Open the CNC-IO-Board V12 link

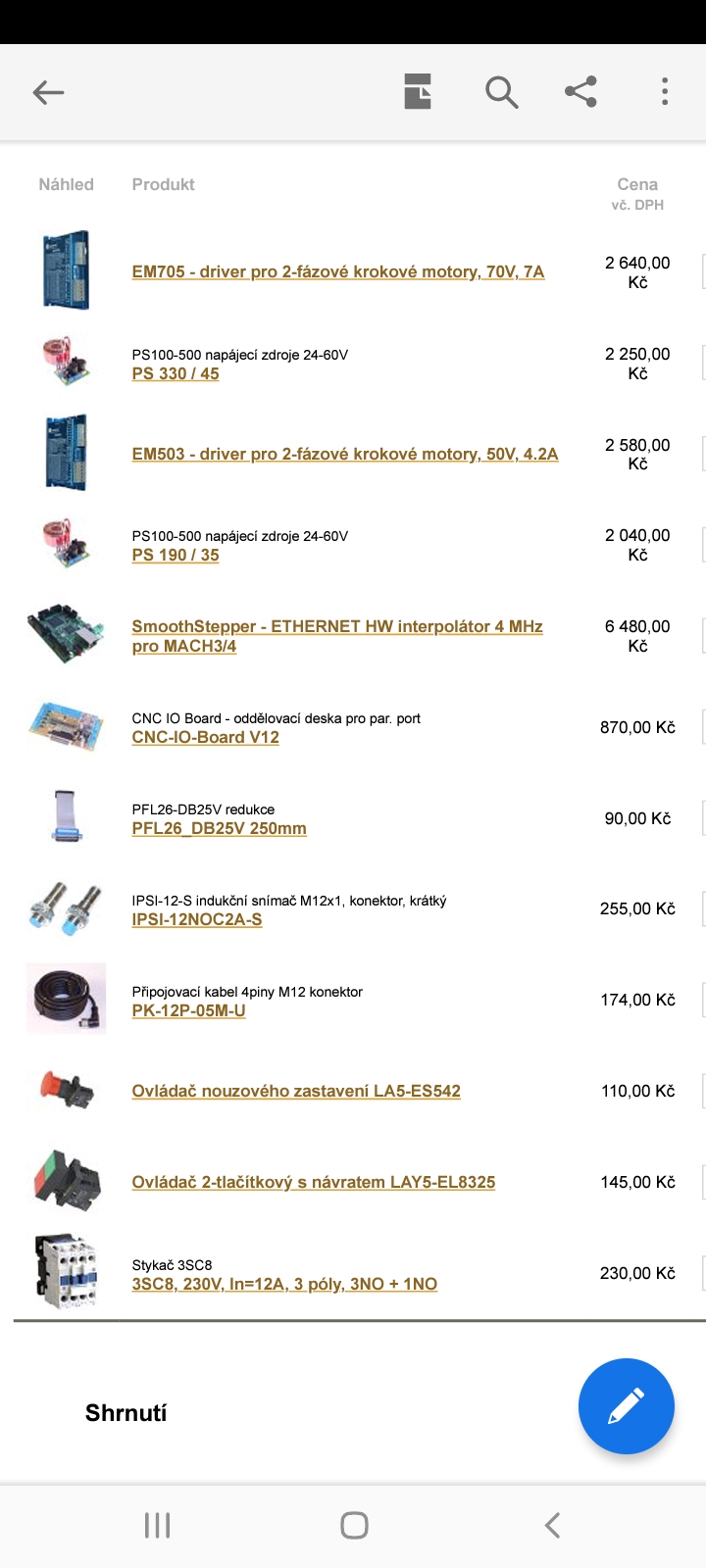point(205,738)
